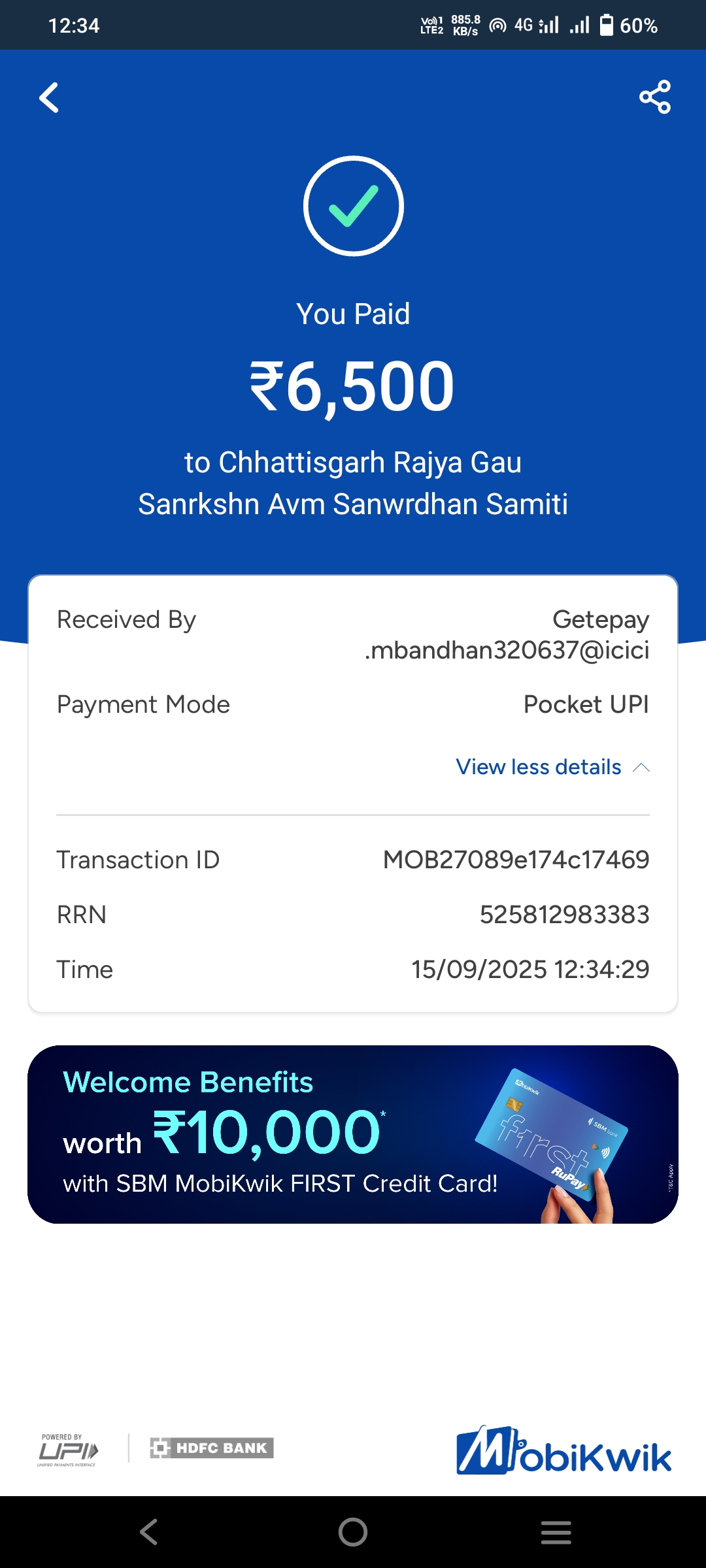Tap the system home button
706x1568 pixels.
(353, 1532)
